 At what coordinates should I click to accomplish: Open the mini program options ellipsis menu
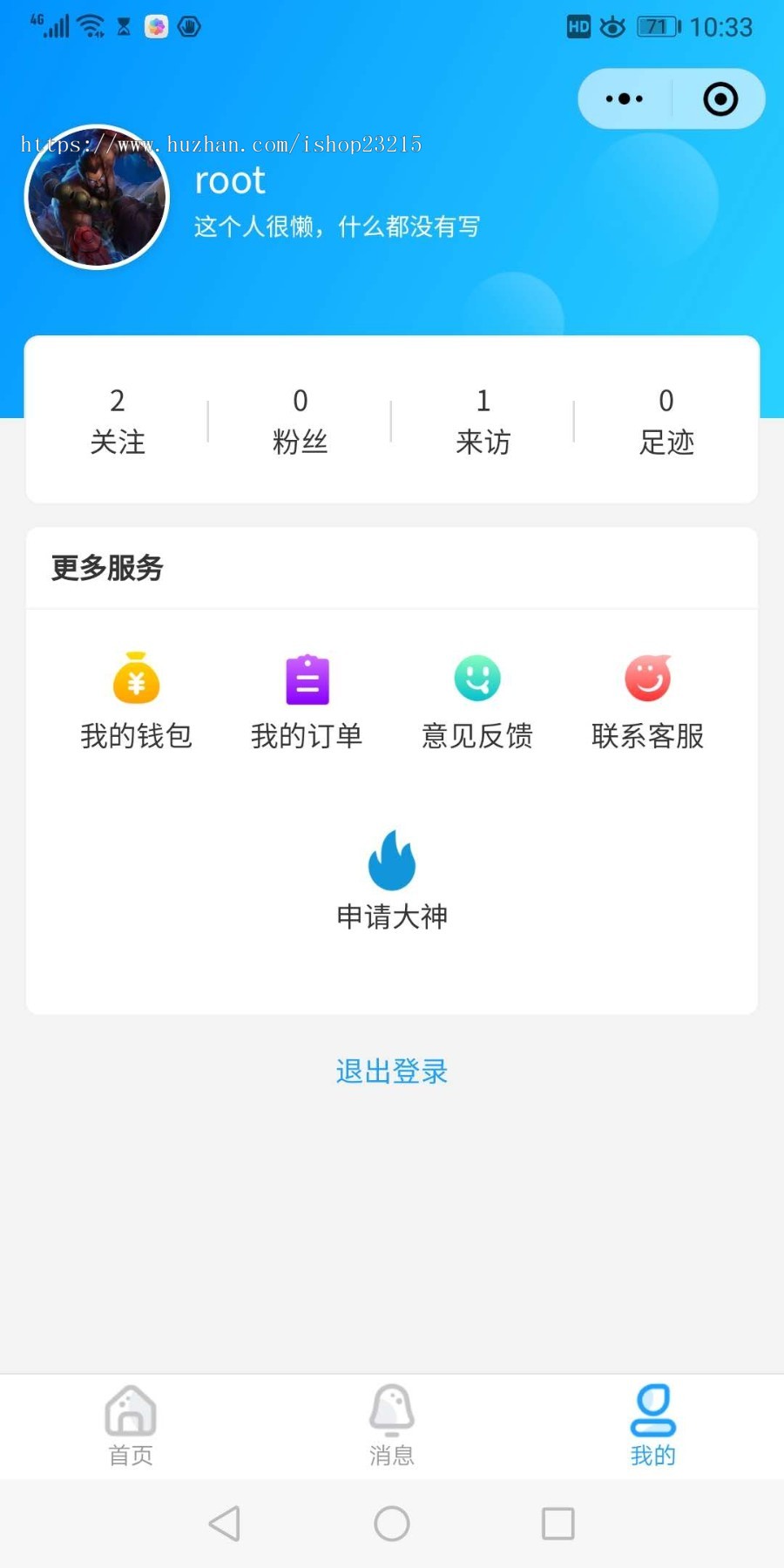[624, 98]
